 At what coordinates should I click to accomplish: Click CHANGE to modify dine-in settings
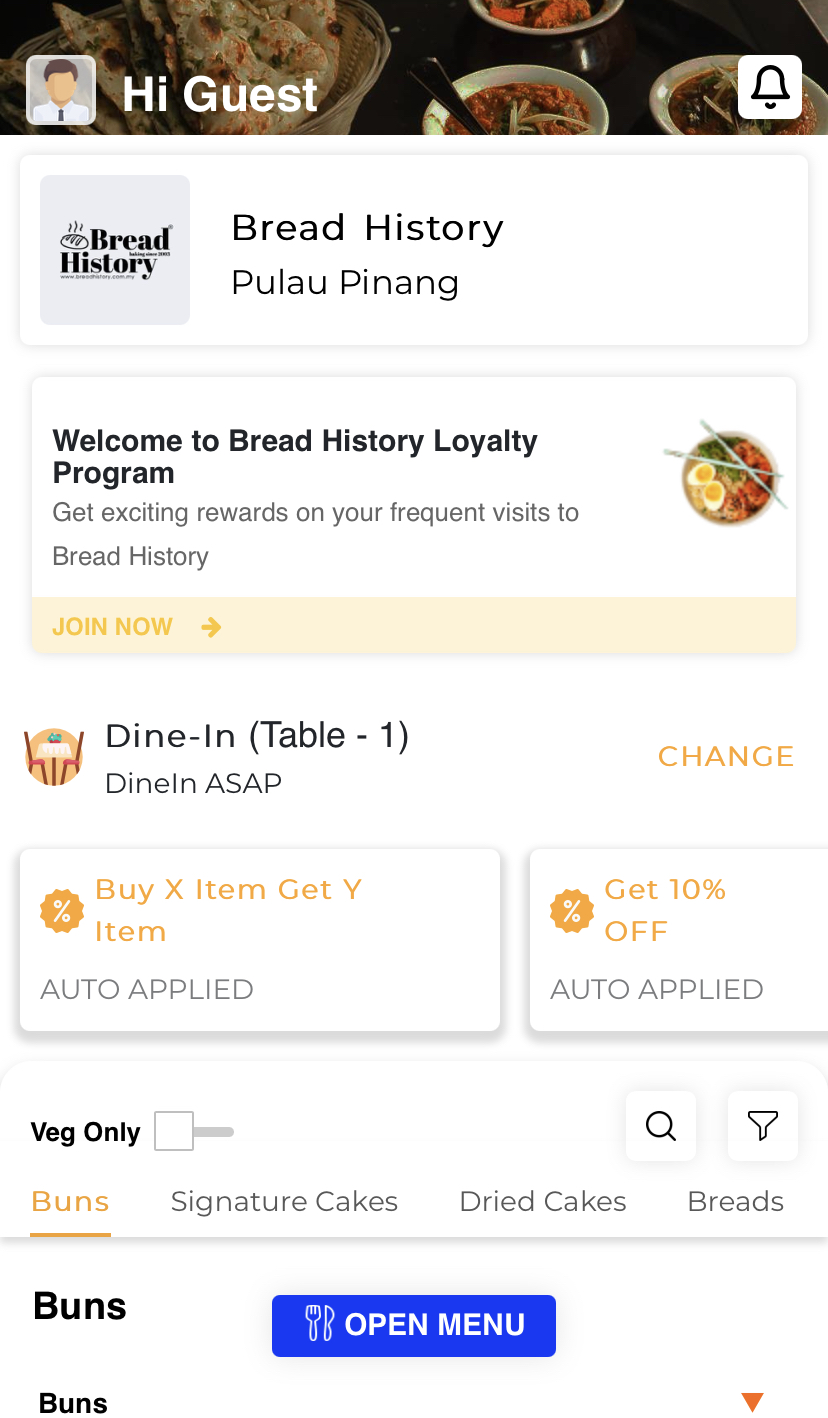726,756
